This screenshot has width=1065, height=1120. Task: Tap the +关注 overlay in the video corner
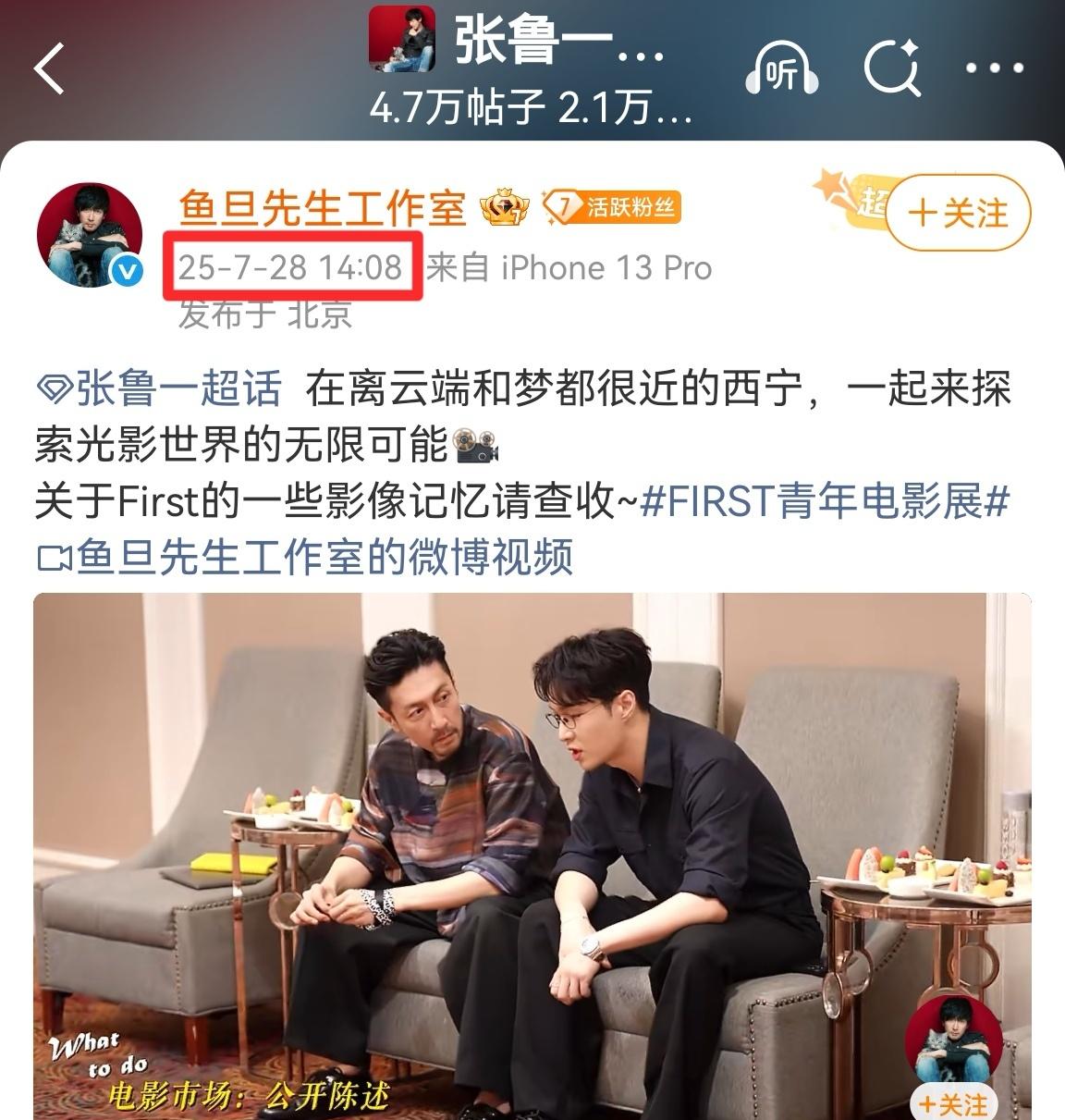952,1103
